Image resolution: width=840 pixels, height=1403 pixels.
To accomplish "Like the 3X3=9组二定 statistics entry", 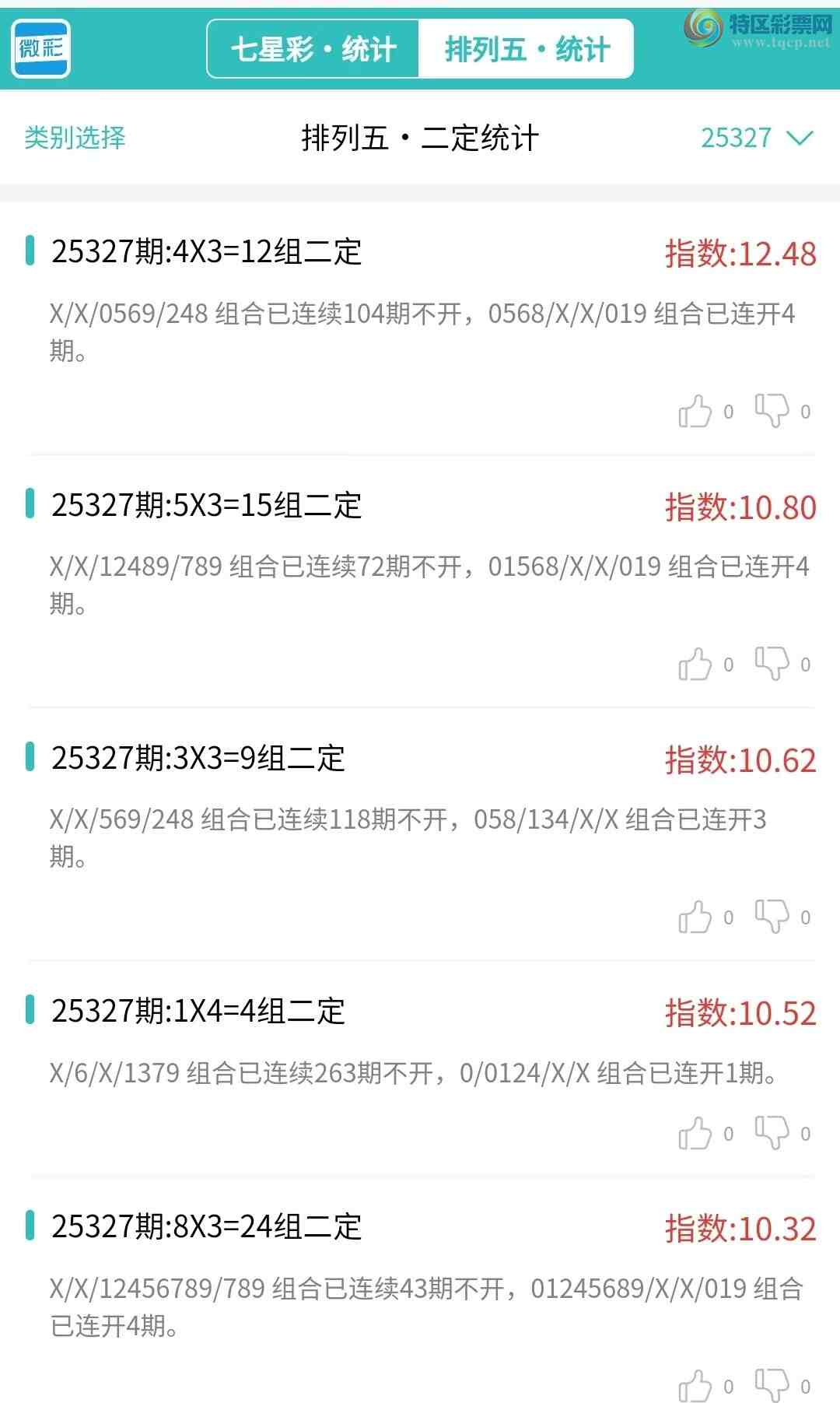I will click(x=696, y=917).
